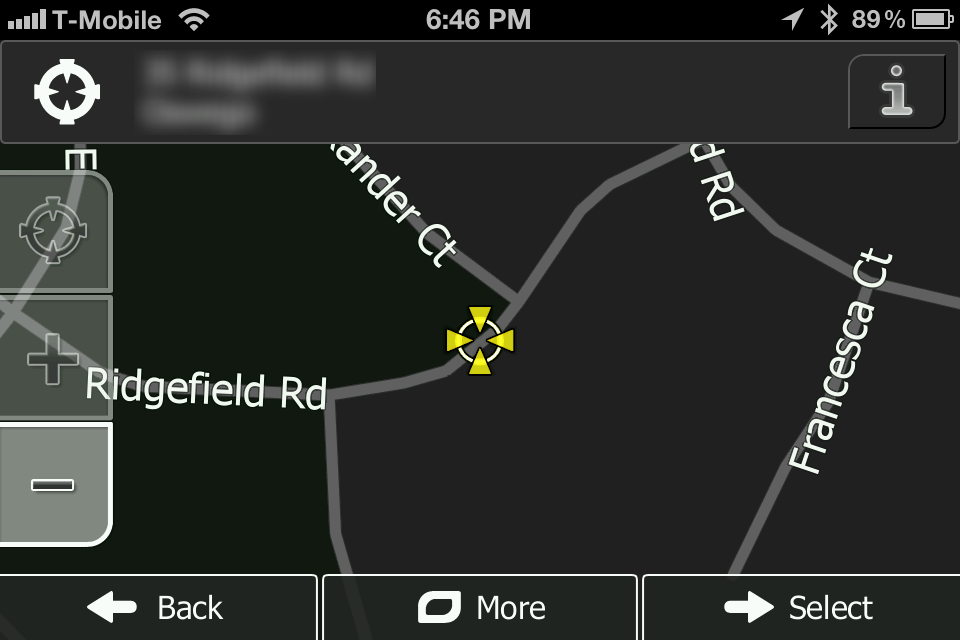Viewport: 960px width, 640px height.
Task: Zoom in with the plus button
Action: (x=54, y=359)
